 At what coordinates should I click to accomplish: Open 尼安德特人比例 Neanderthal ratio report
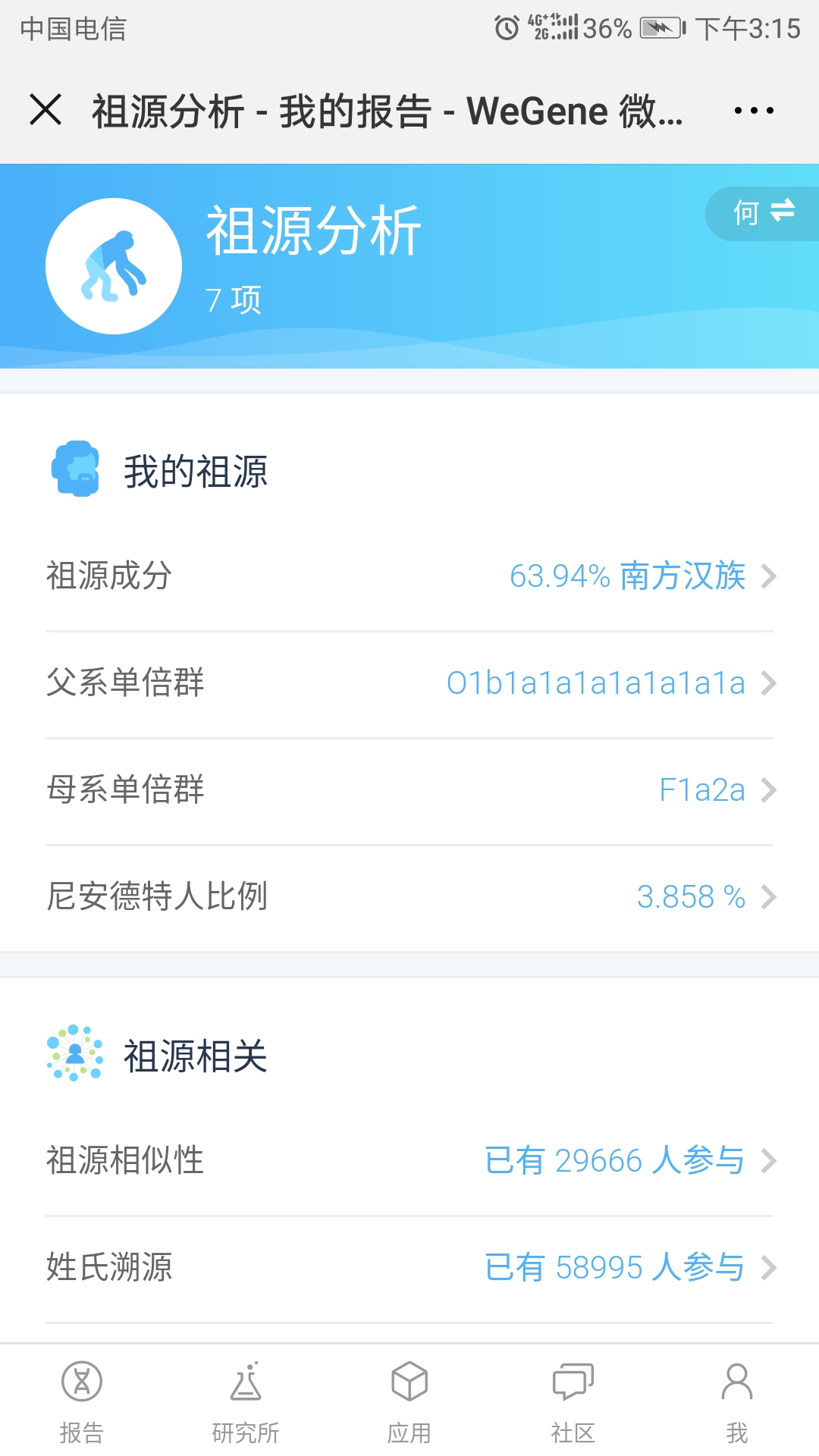click(409, 897)
